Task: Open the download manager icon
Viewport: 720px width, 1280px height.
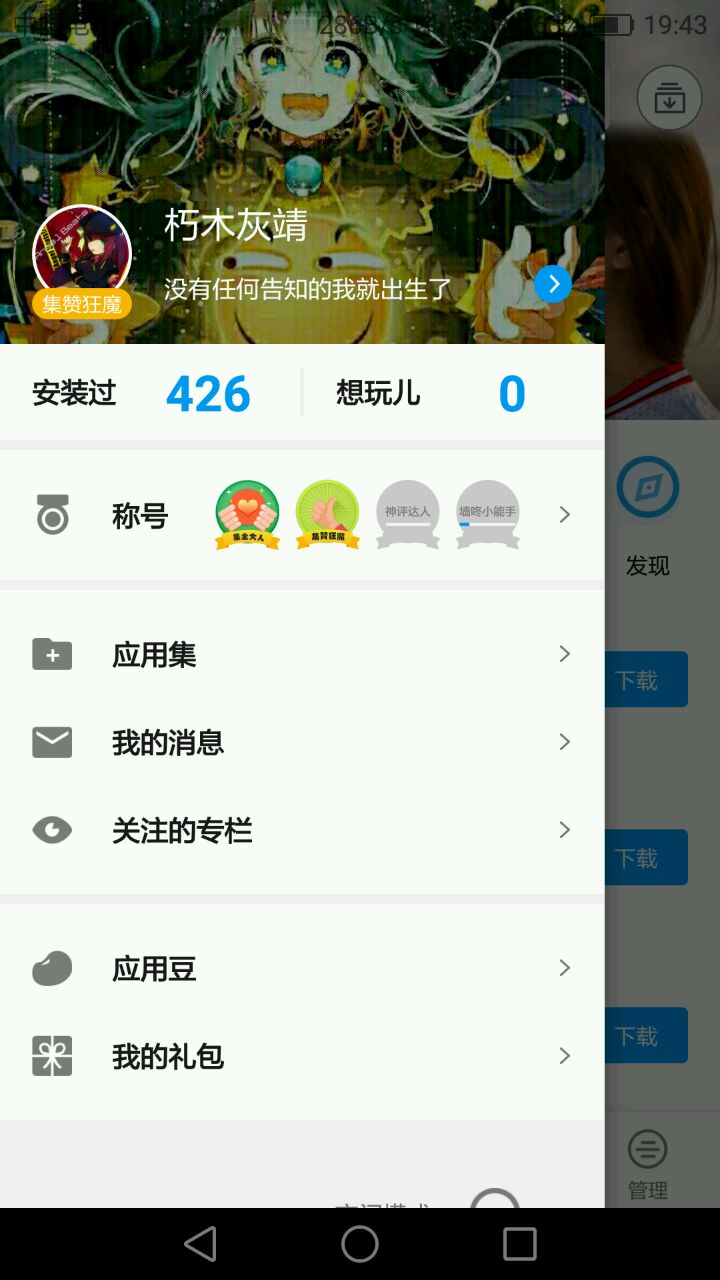Action: click(x=669, y=98)
